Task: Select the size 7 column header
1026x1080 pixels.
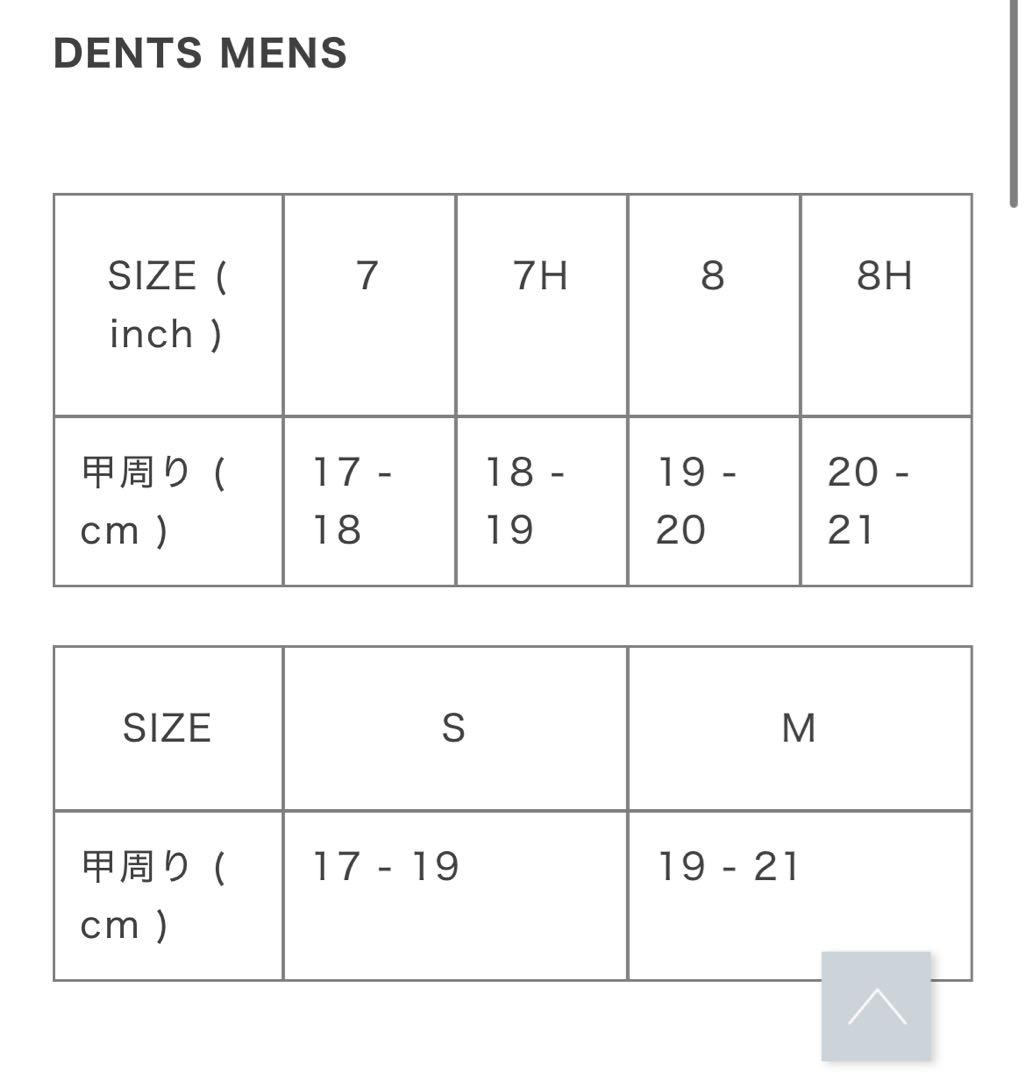Action: (369, 278)
